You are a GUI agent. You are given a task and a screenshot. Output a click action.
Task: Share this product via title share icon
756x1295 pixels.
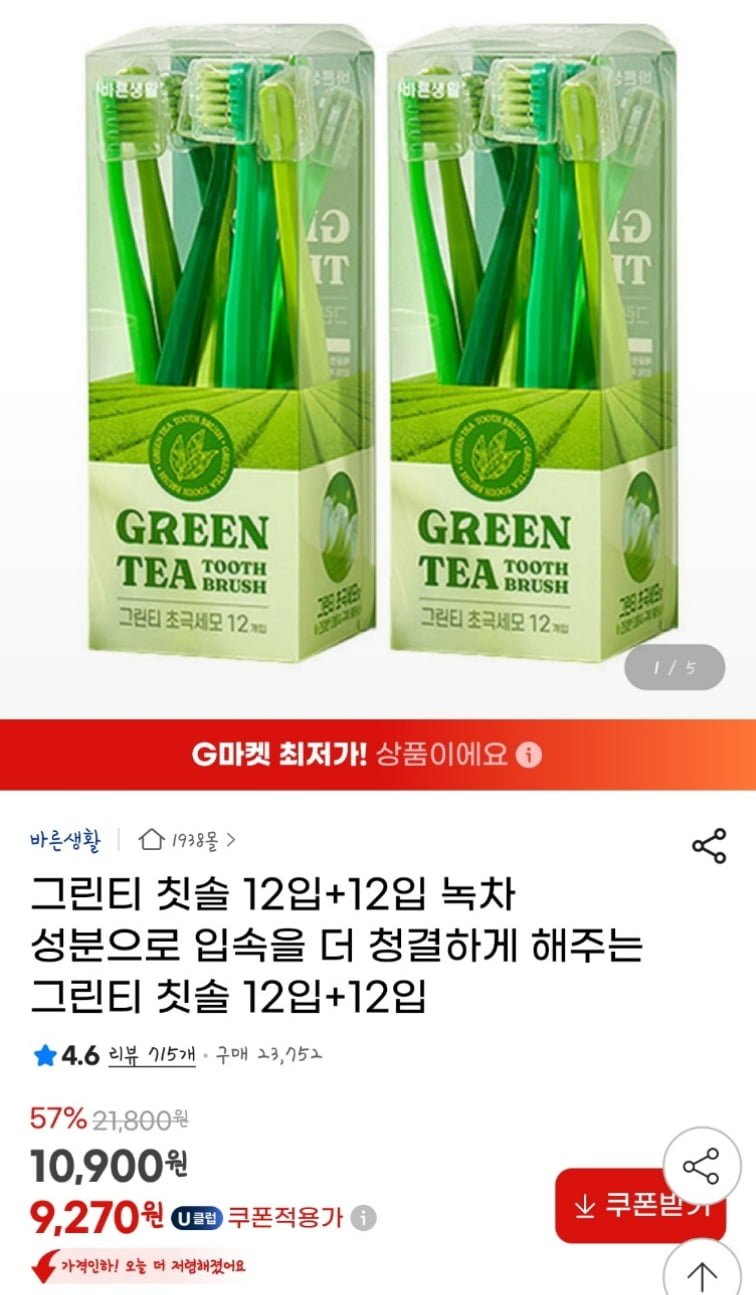tap(709, 846)
